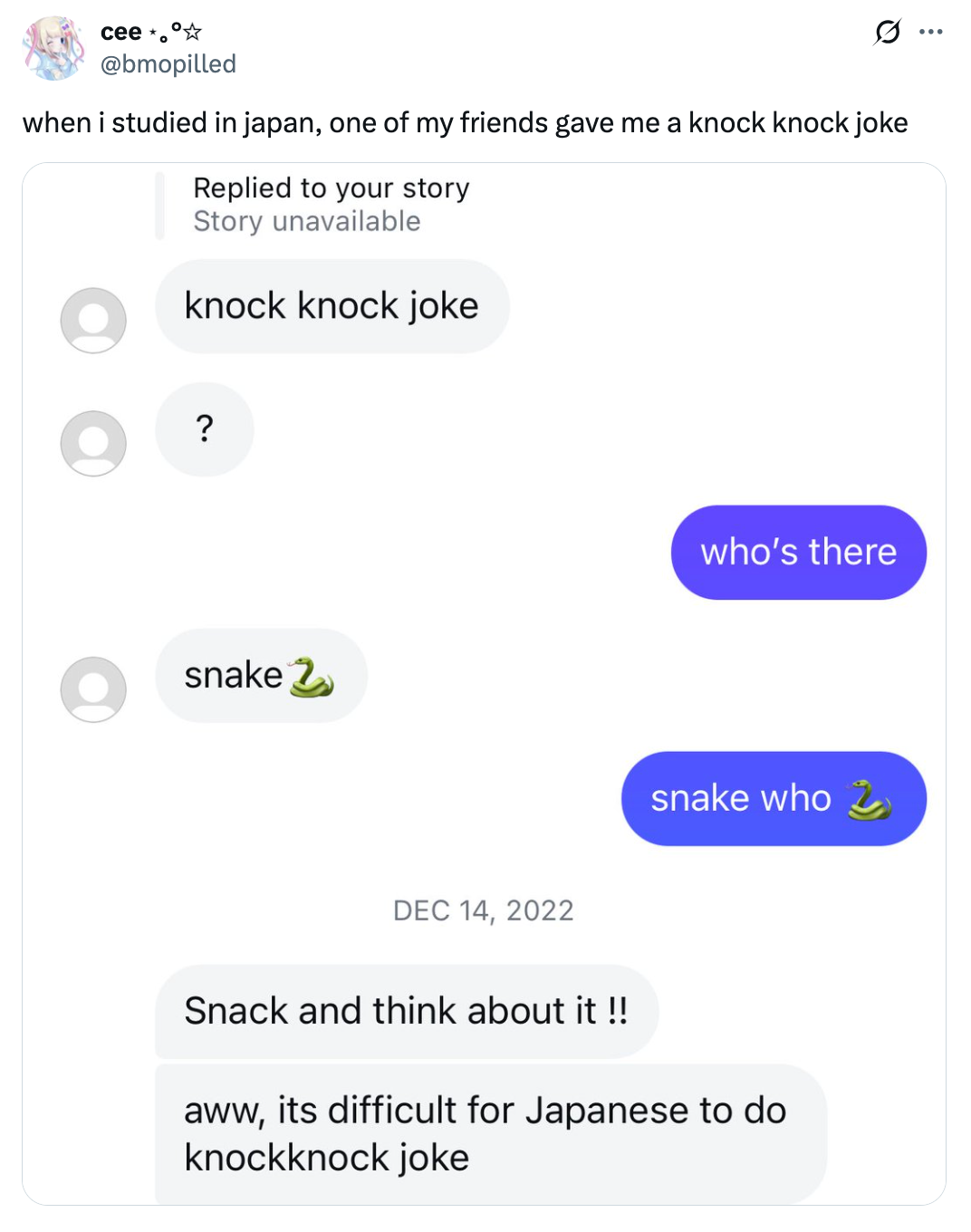Select the 'knock knock joke' message bubble
Screen dimensions: 971x1232
click(332, 306)
